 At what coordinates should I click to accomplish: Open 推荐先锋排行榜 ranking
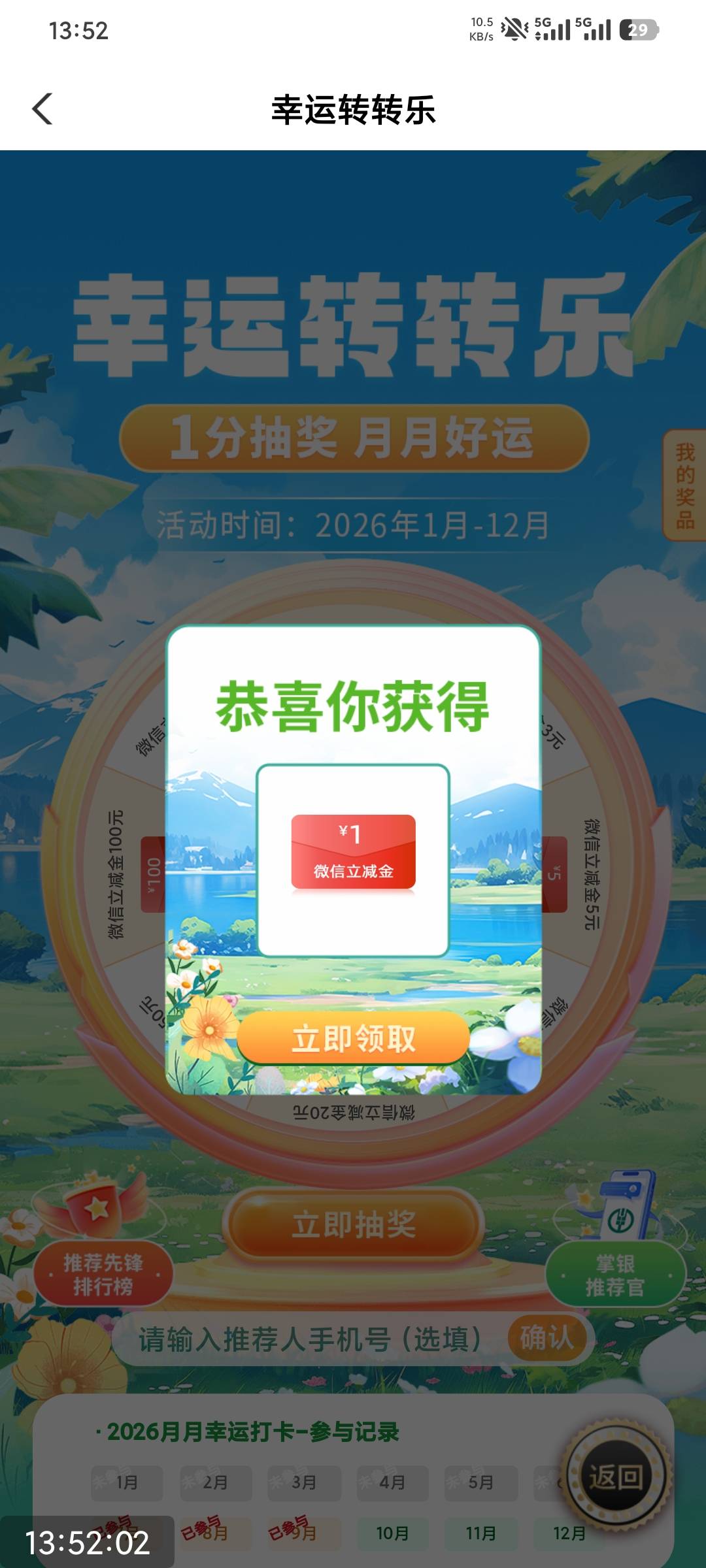[x=103, y=1275]
